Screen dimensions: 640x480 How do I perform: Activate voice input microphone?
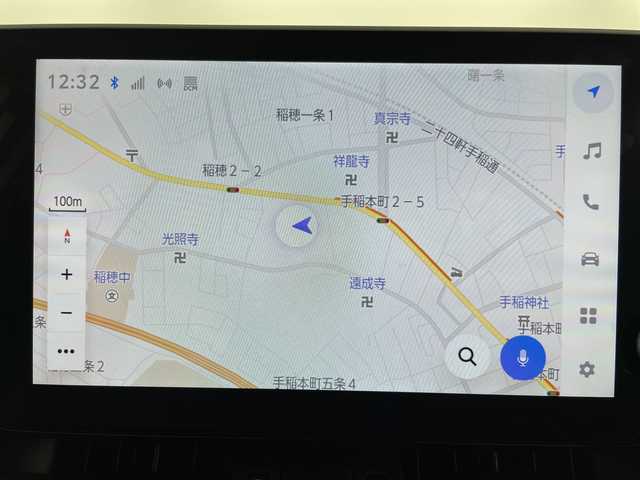point(522,357)
